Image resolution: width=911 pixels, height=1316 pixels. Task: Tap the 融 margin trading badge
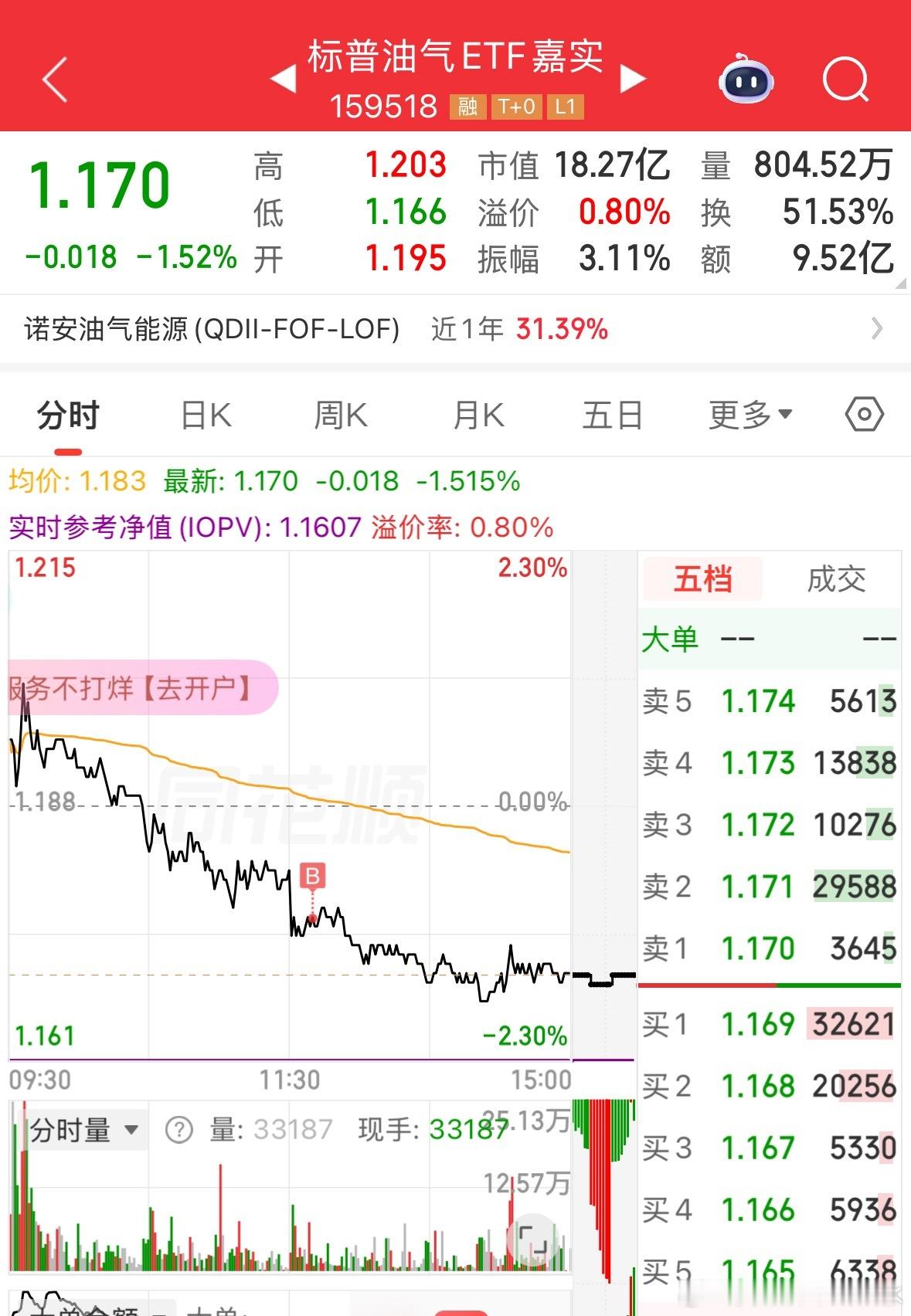click(469, 107)
